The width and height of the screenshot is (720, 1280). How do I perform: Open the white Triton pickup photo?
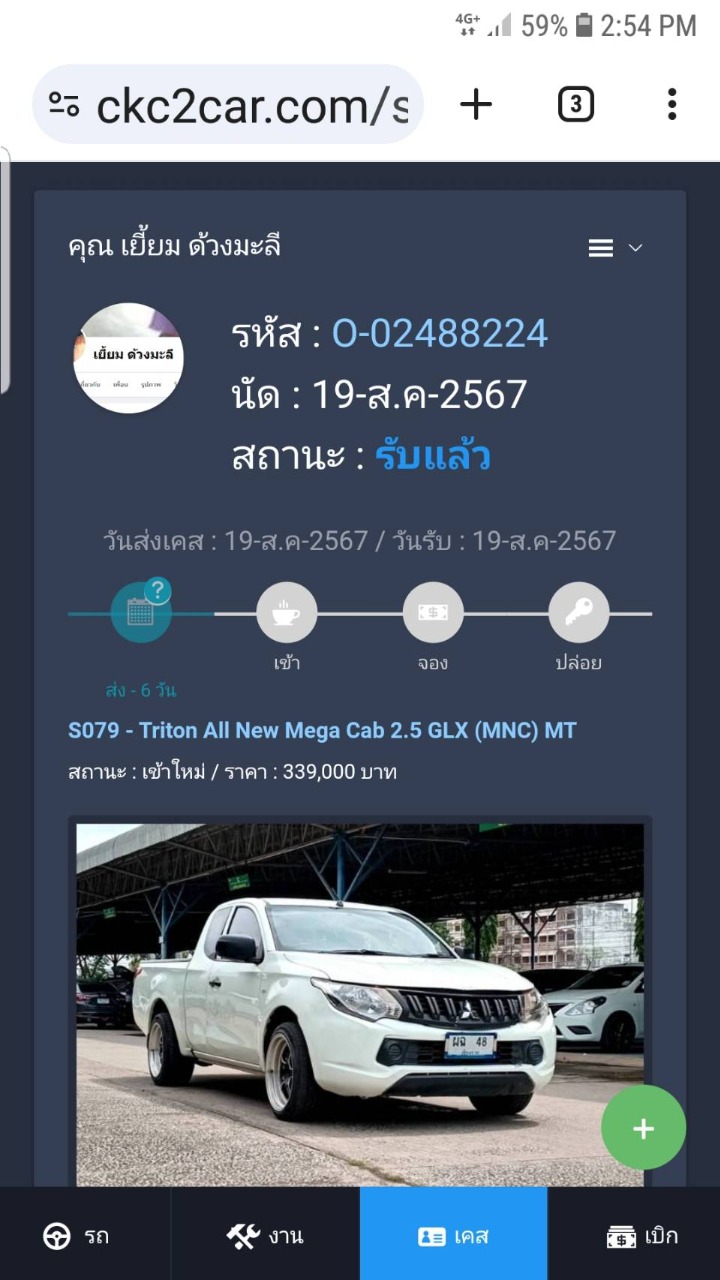coord(360,1003)
